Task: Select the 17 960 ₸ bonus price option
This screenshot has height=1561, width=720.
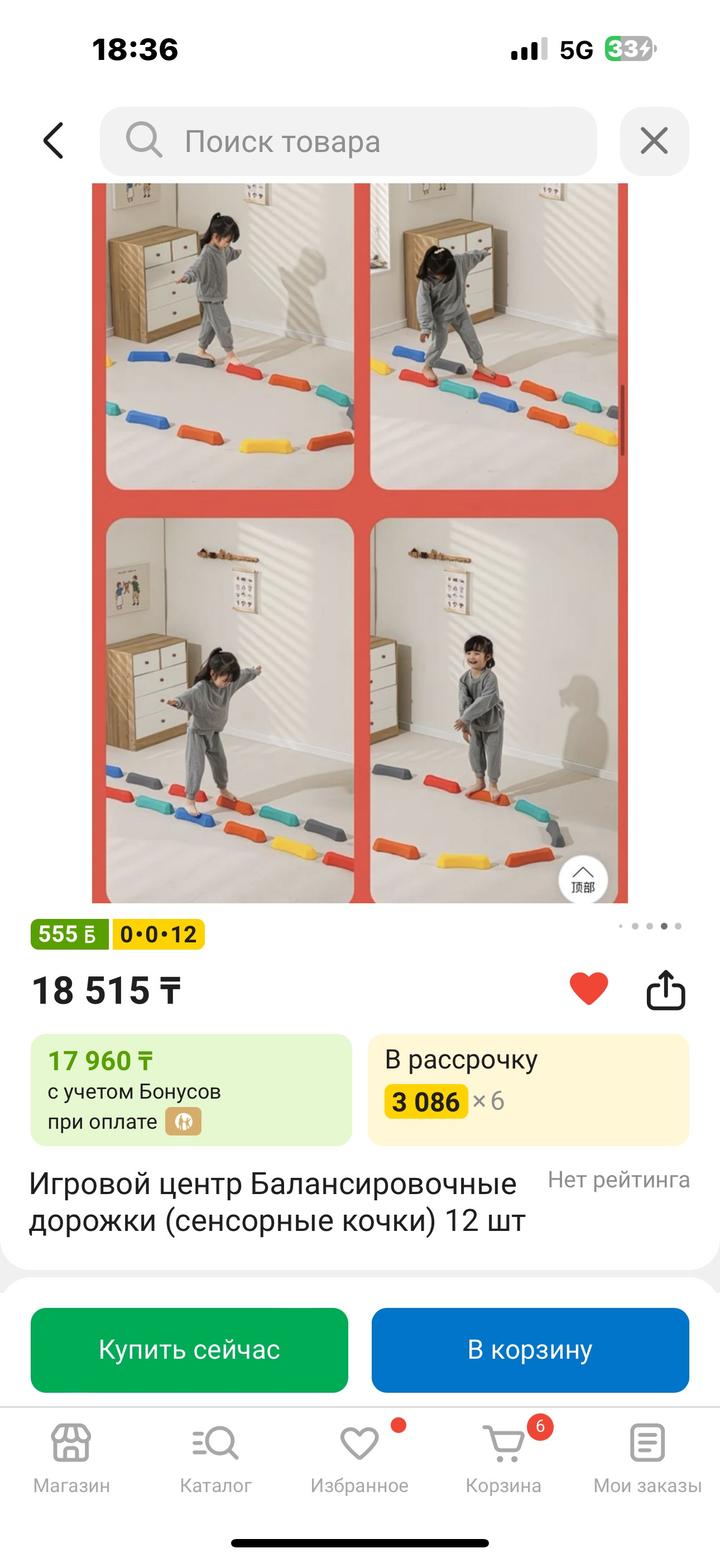Action: (x=191, y=1089)
